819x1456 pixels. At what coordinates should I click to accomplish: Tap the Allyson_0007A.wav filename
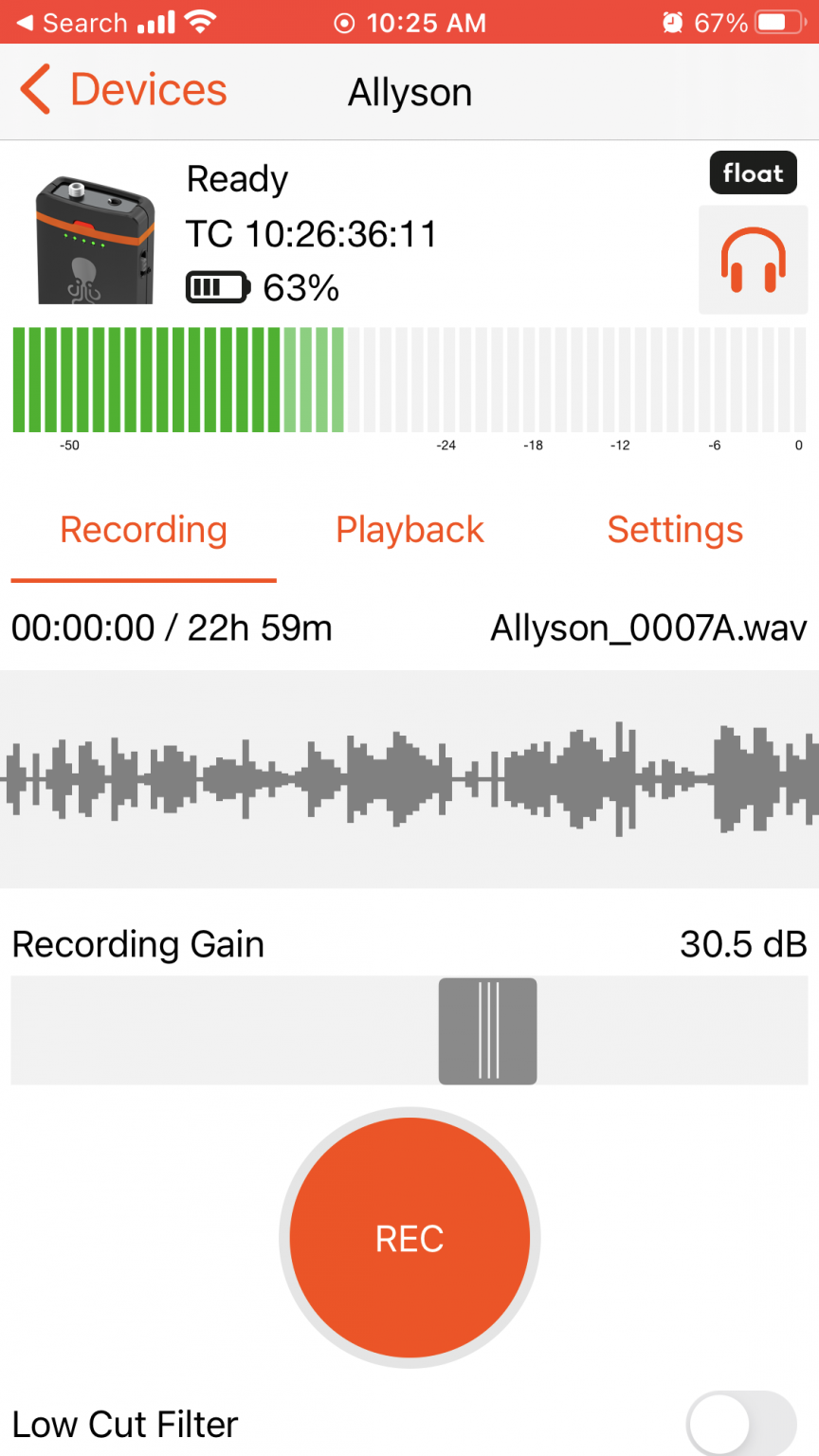[x=648, y=627]
